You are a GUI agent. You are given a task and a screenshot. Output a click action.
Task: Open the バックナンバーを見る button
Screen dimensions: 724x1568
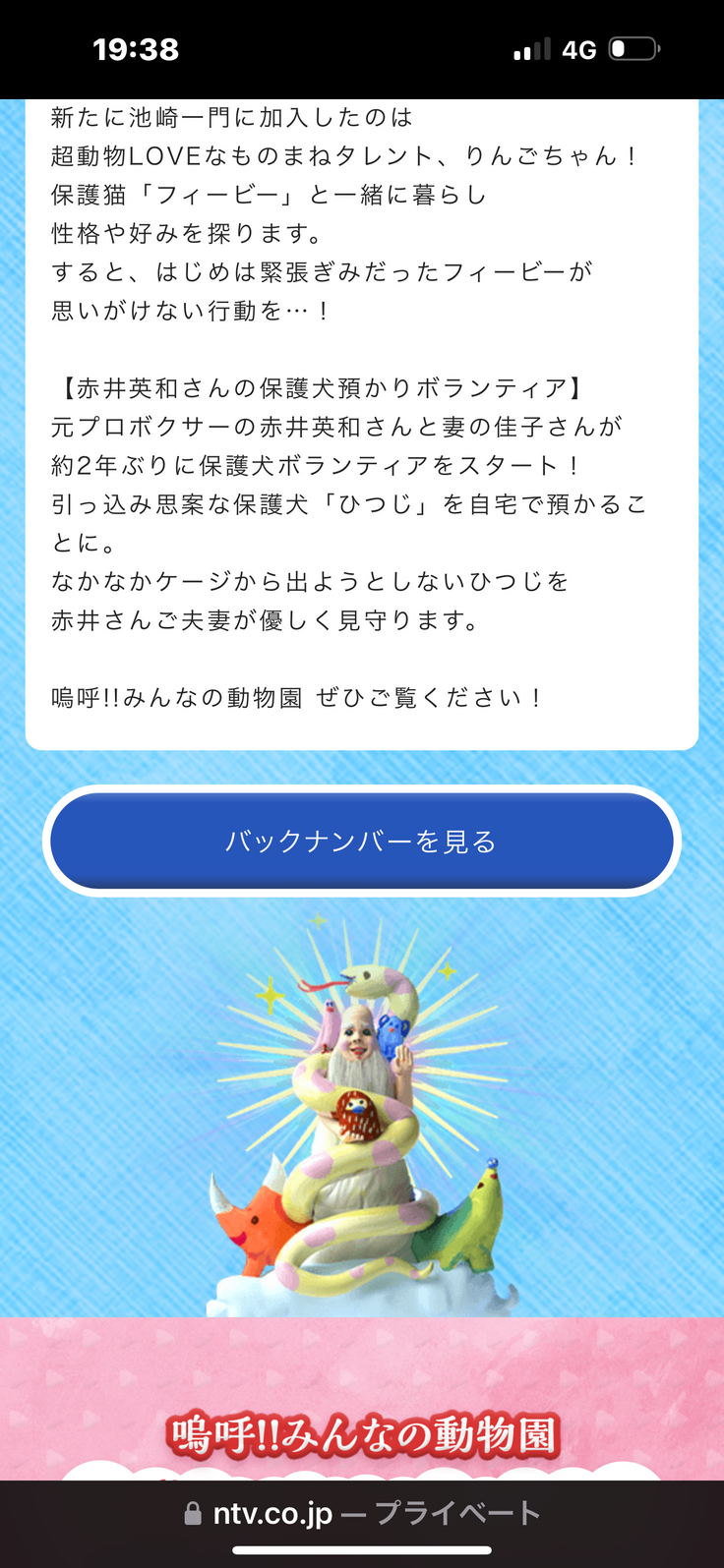pyautogui.click(x=361, y=842)
